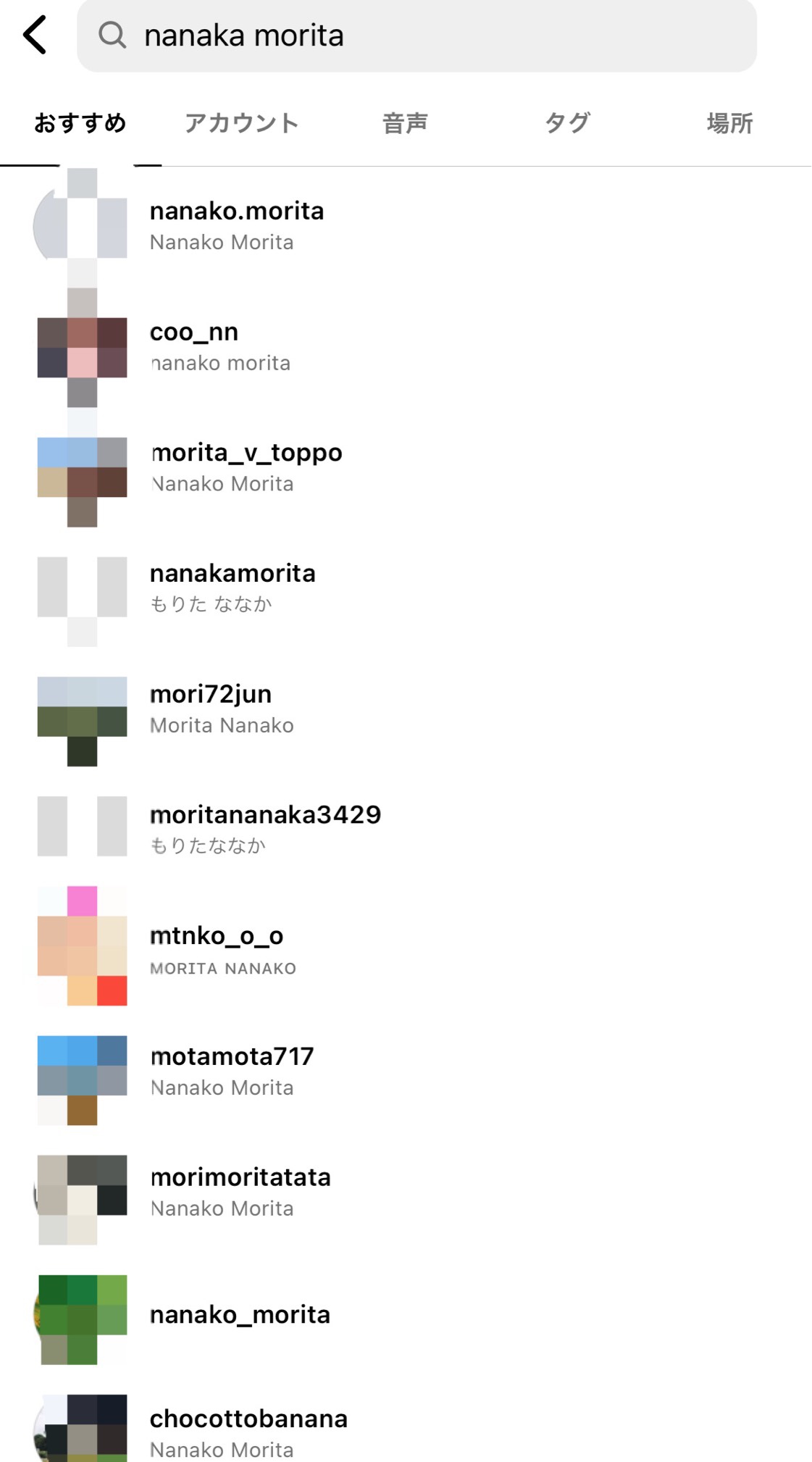
Task: Switch to the アカウント tab
Action: [x=241, y=123]
